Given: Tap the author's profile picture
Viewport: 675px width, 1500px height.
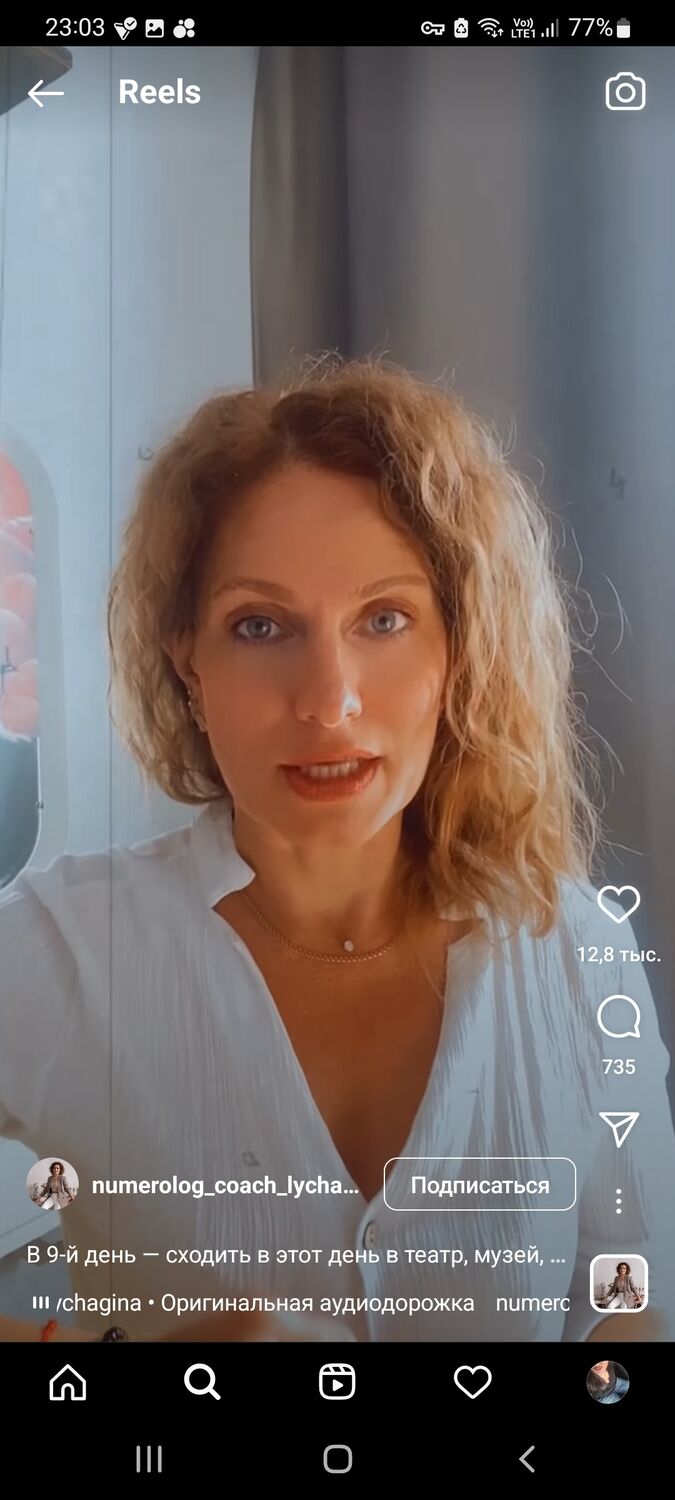Looking at the screenshot, I should tap(52, 1185).
